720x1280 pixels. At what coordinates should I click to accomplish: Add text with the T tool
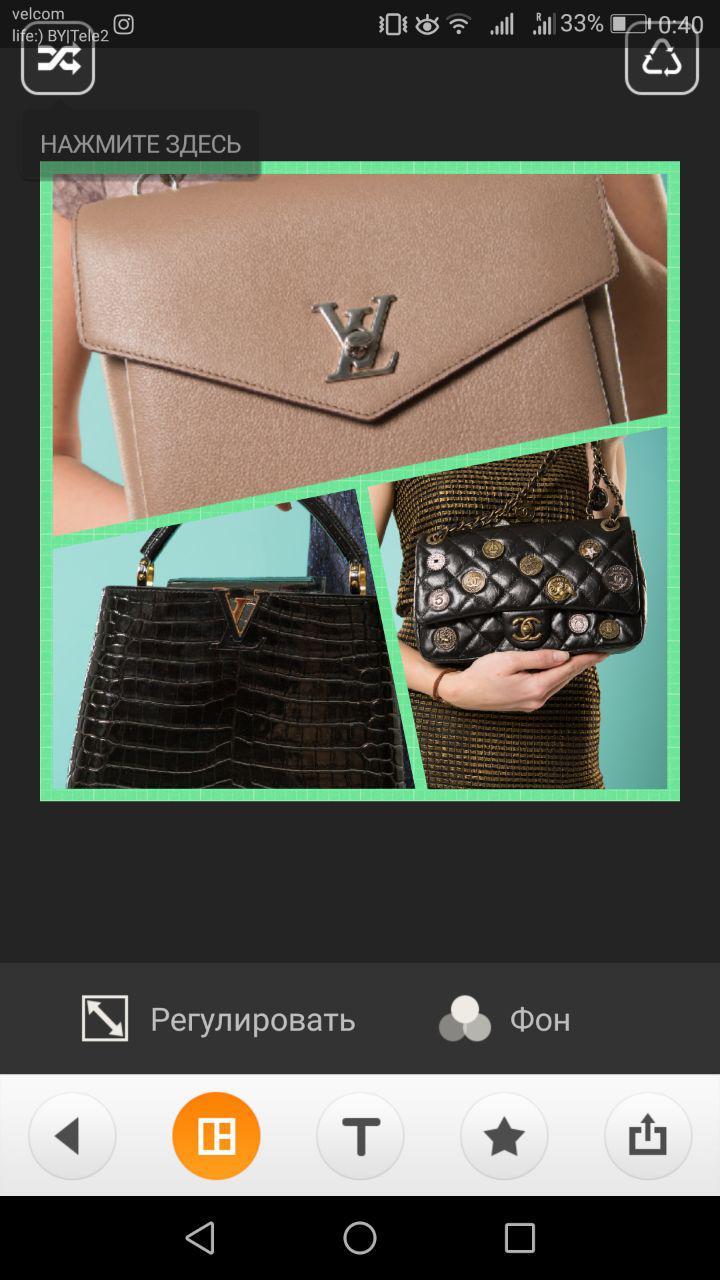click(x=360, y=1136)
